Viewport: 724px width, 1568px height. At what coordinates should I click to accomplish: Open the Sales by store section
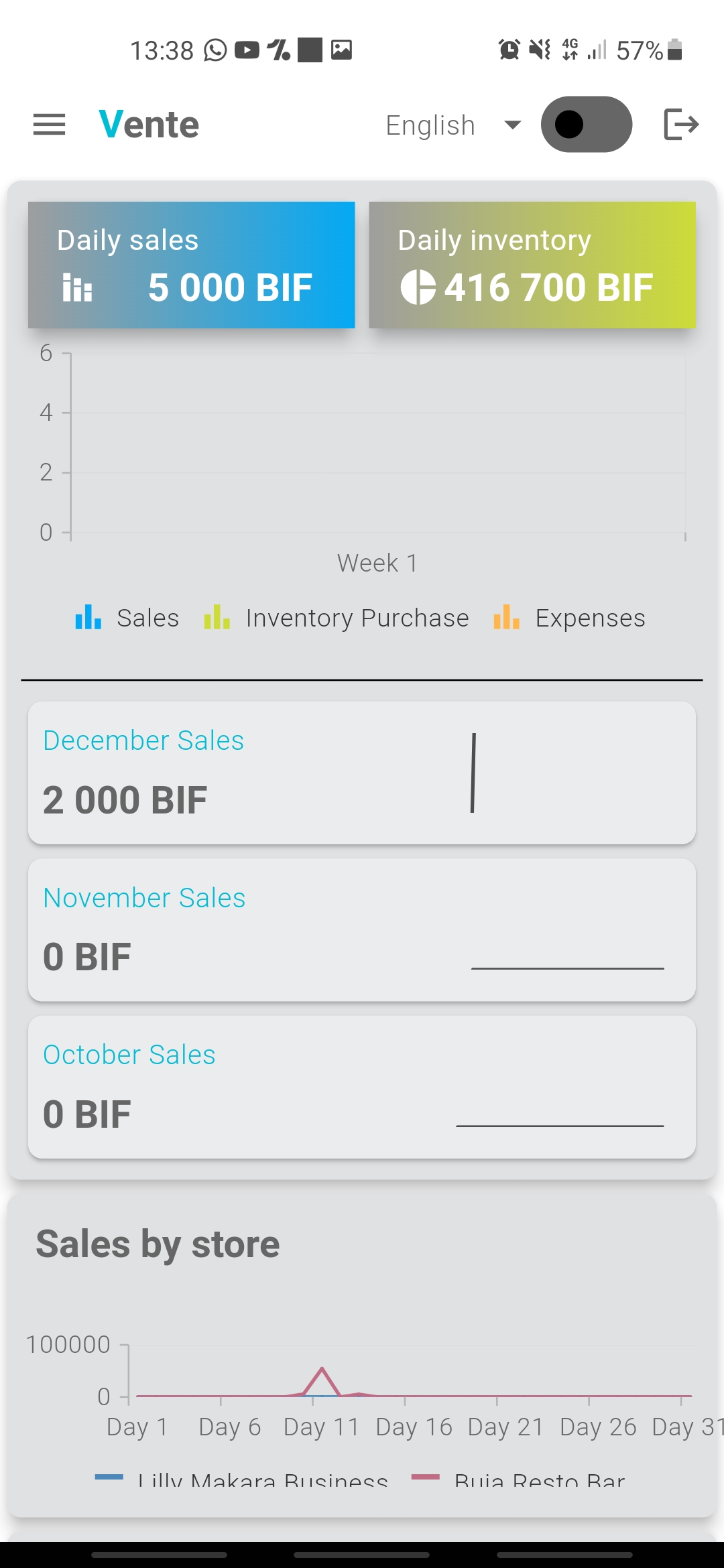(158, 1243)
